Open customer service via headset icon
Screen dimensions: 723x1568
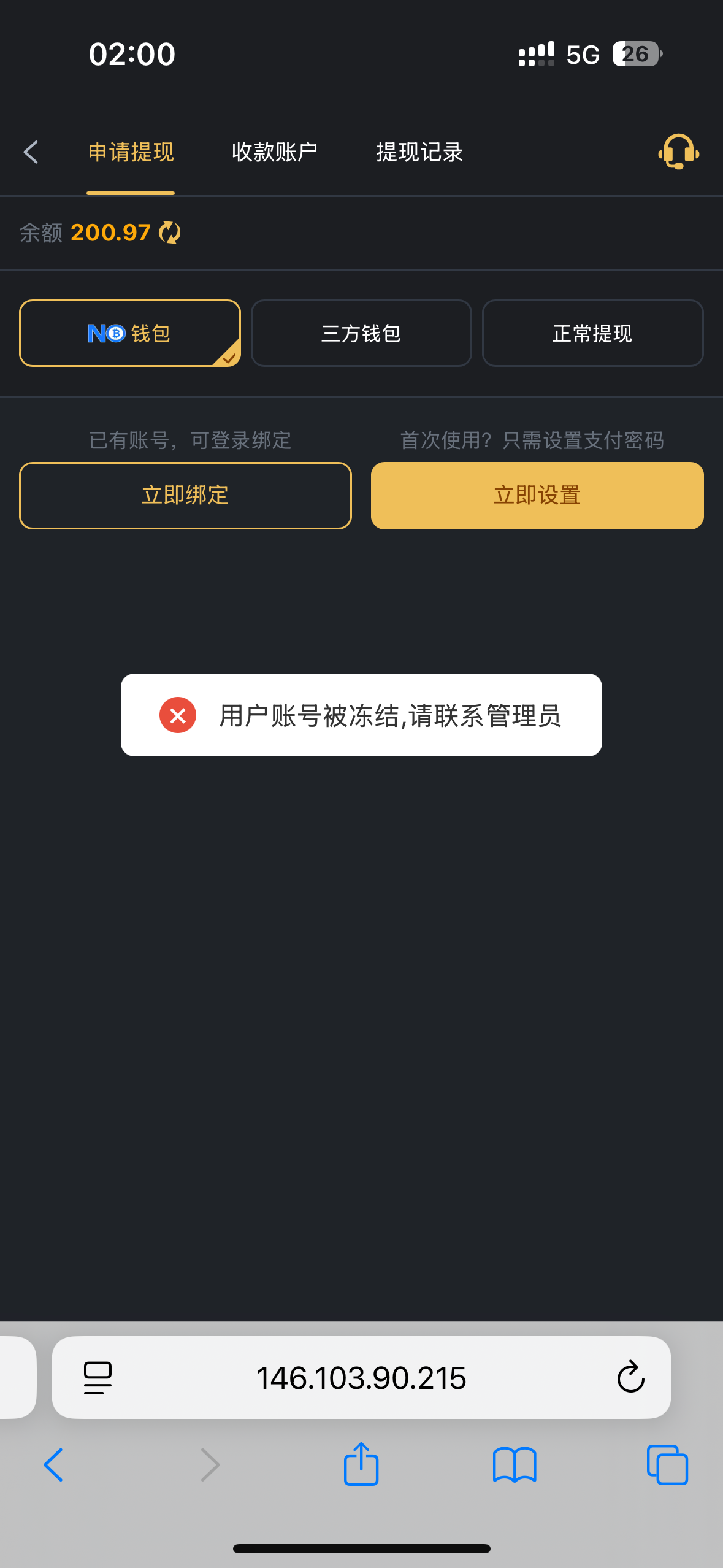pyautogui.click(x=677, y=152)
